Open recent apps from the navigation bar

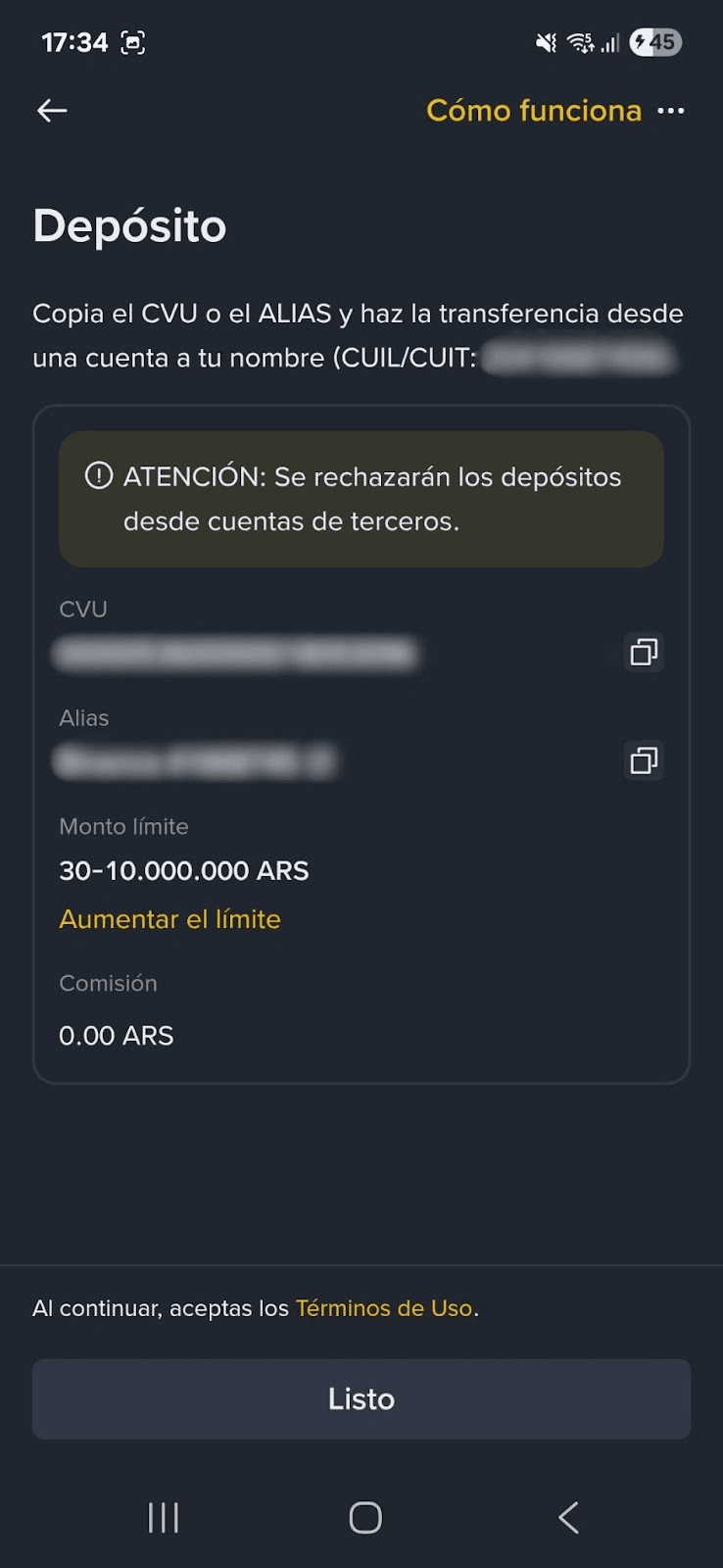[164, 1517]
